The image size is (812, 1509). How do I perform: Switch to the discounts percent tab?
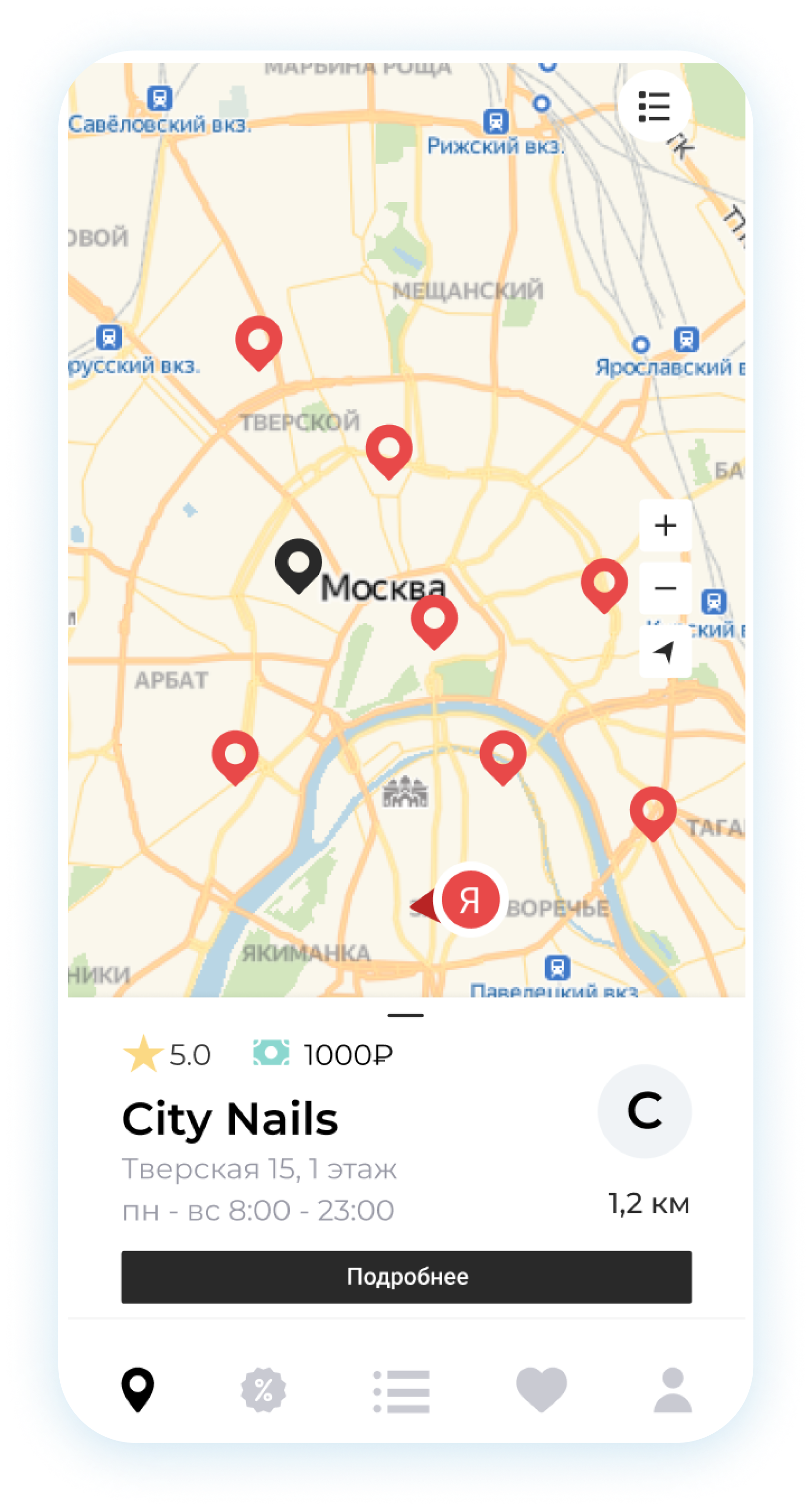pos(264,1390)
